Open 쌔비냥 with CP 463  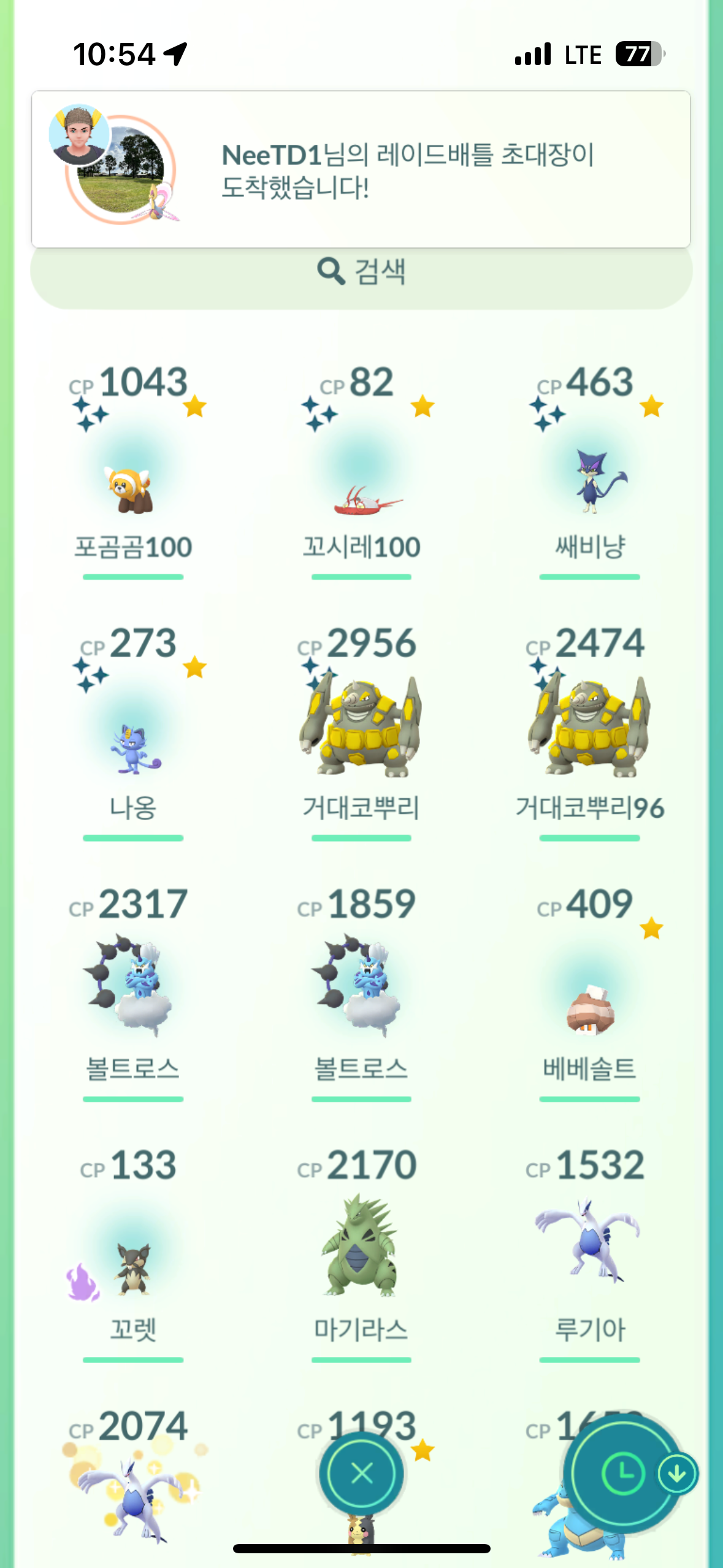coord(589,485)
